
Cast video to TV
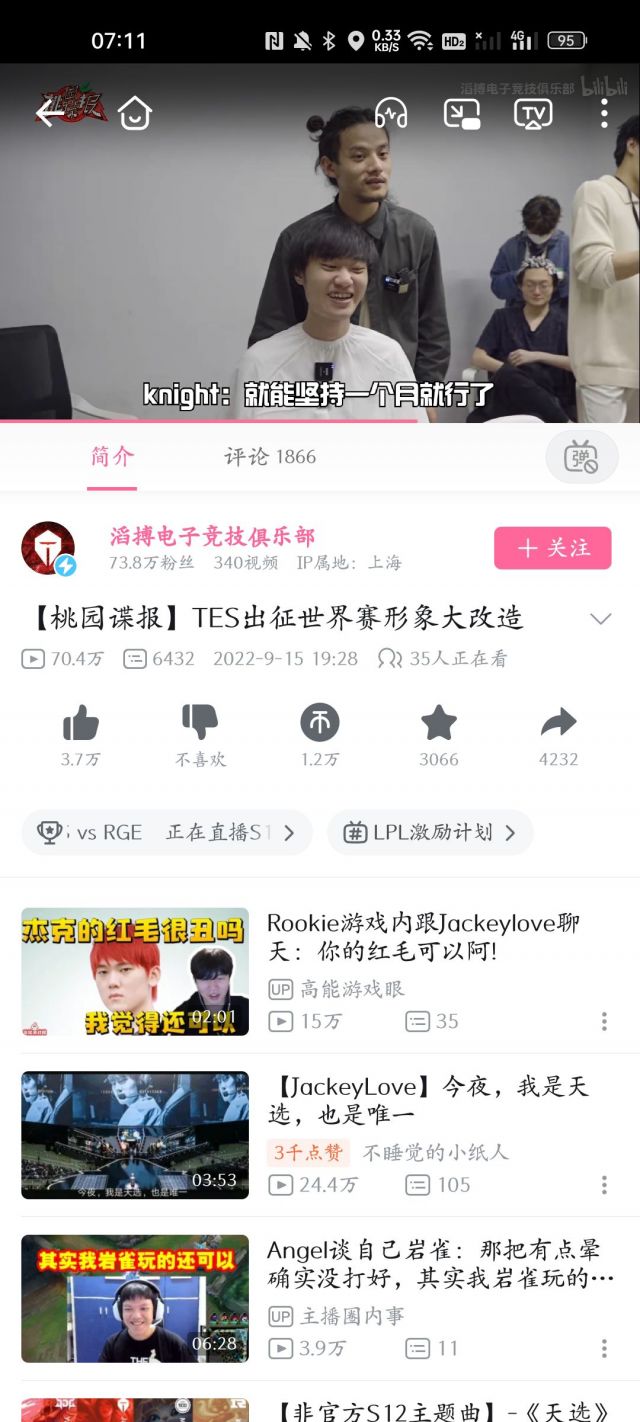tap(533, 113)
